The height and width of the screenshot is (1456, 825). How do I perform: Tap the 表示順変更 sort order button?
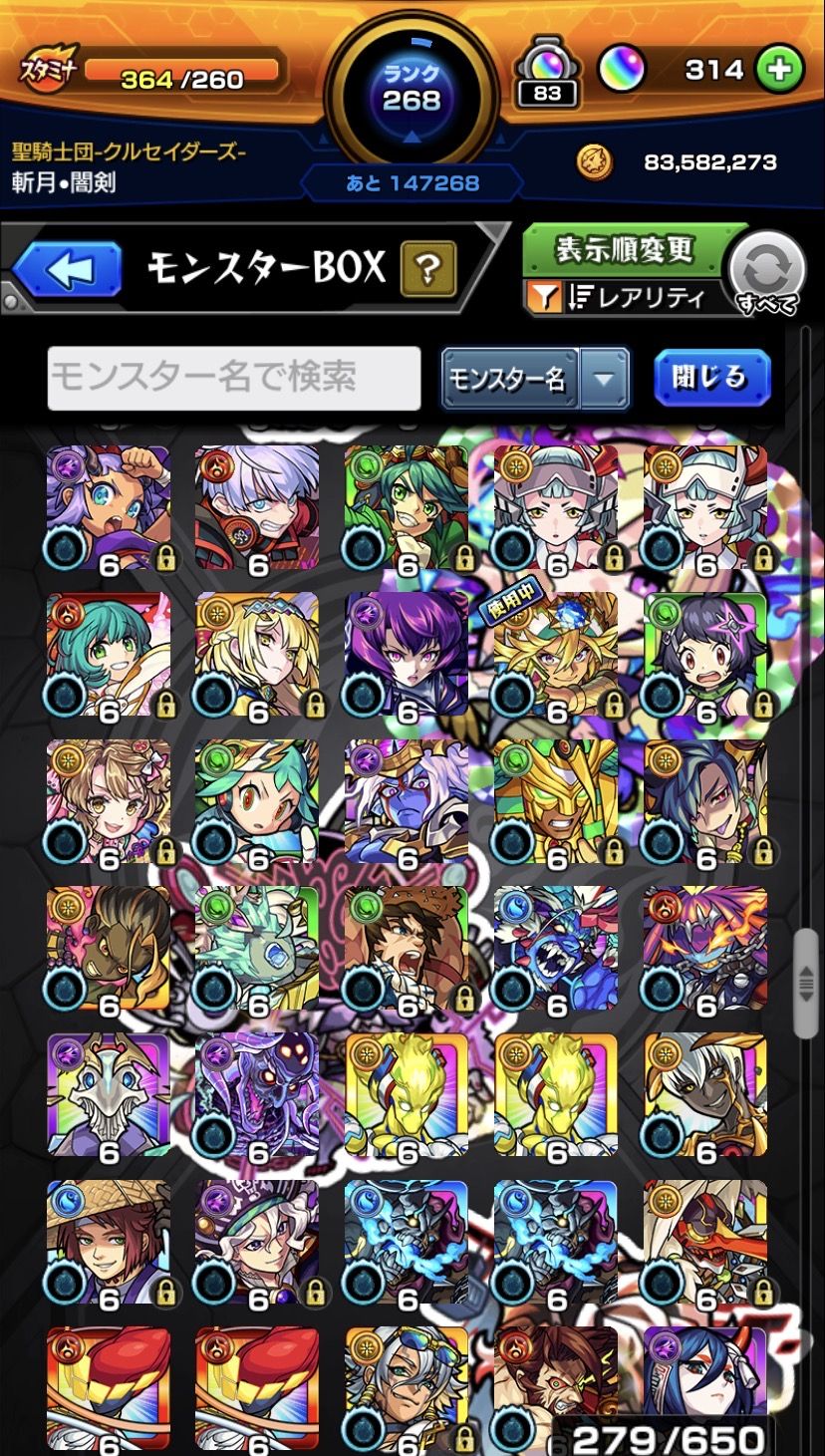tap(625, 250)
